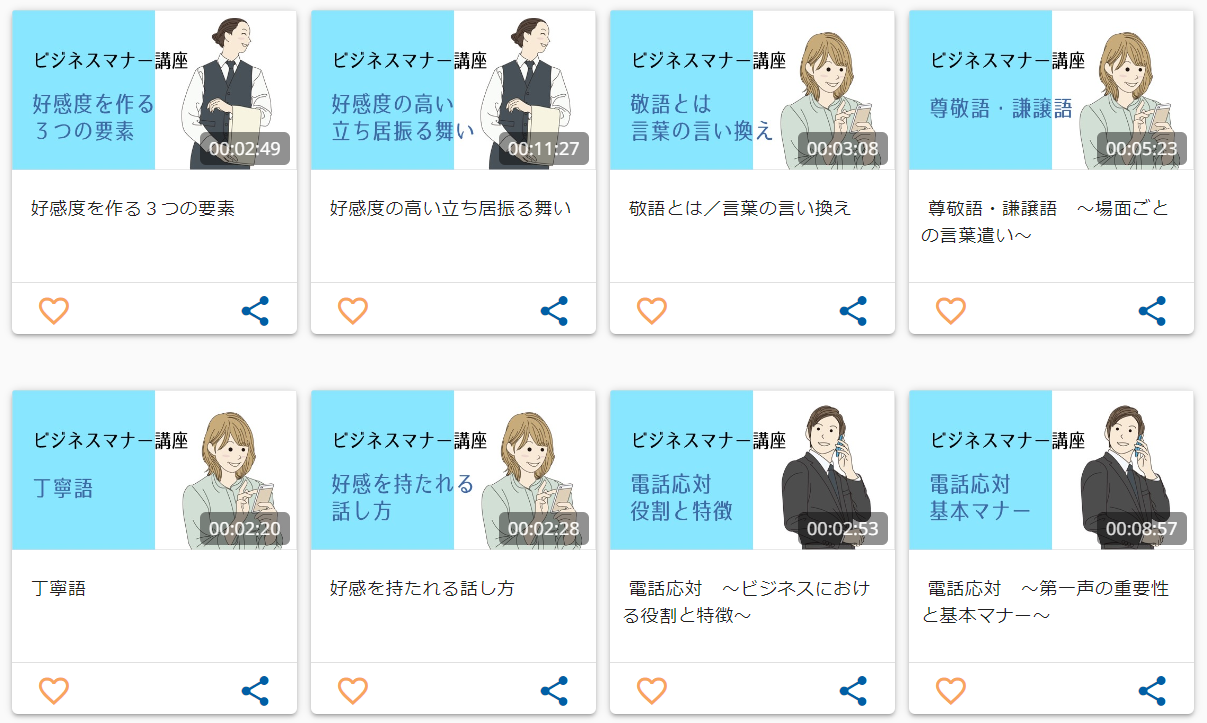This screenshot has height=723, width=1207.
Task: Like the 好感度の高い立ち居振る舞い video
Action: point(353,311)
